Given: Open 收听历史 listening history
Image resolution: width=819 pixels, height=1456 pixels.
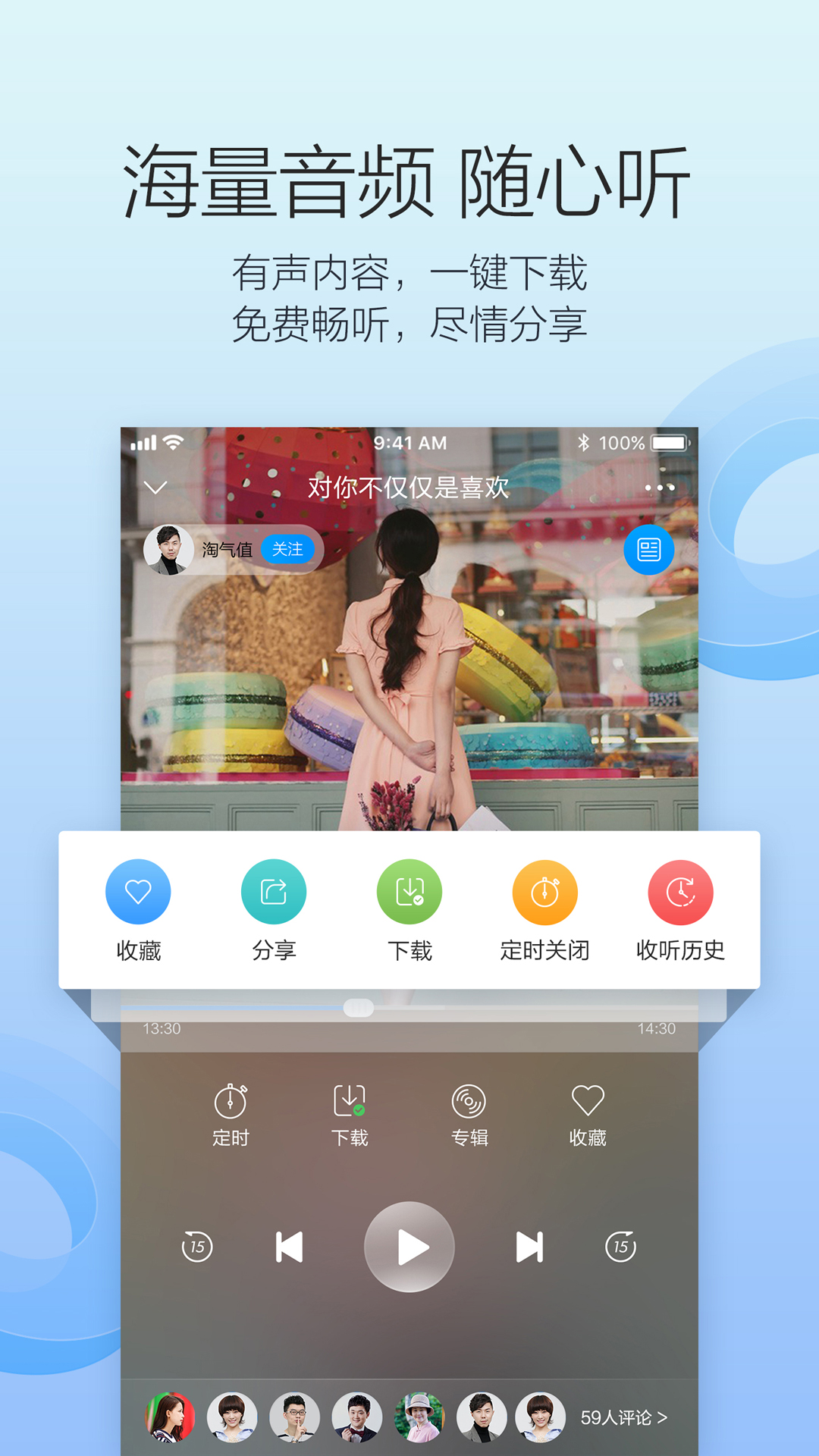Looking at the screenshot, I should 680,892.
